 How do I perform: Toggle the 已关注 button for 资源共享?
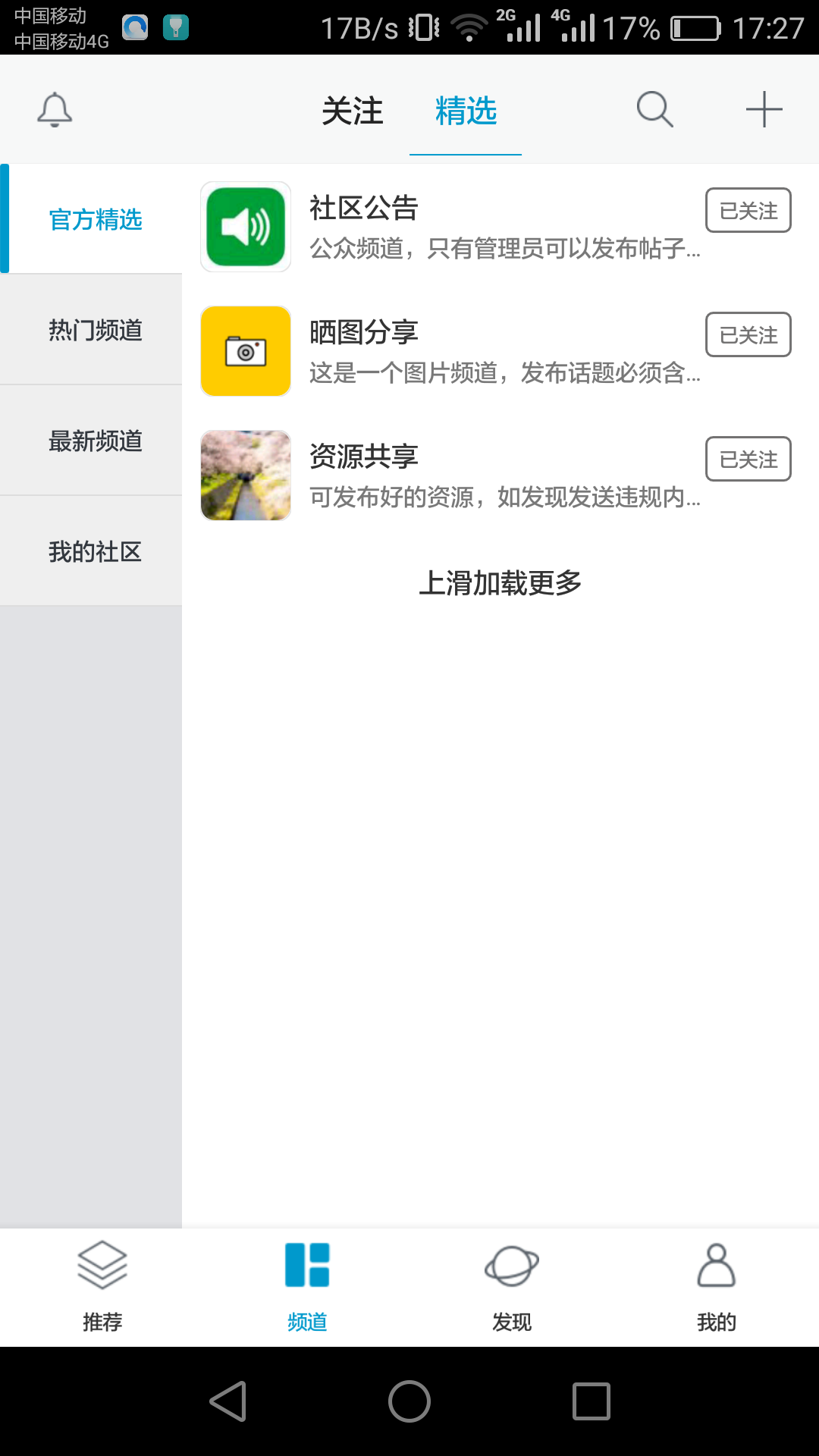point(748,460)
